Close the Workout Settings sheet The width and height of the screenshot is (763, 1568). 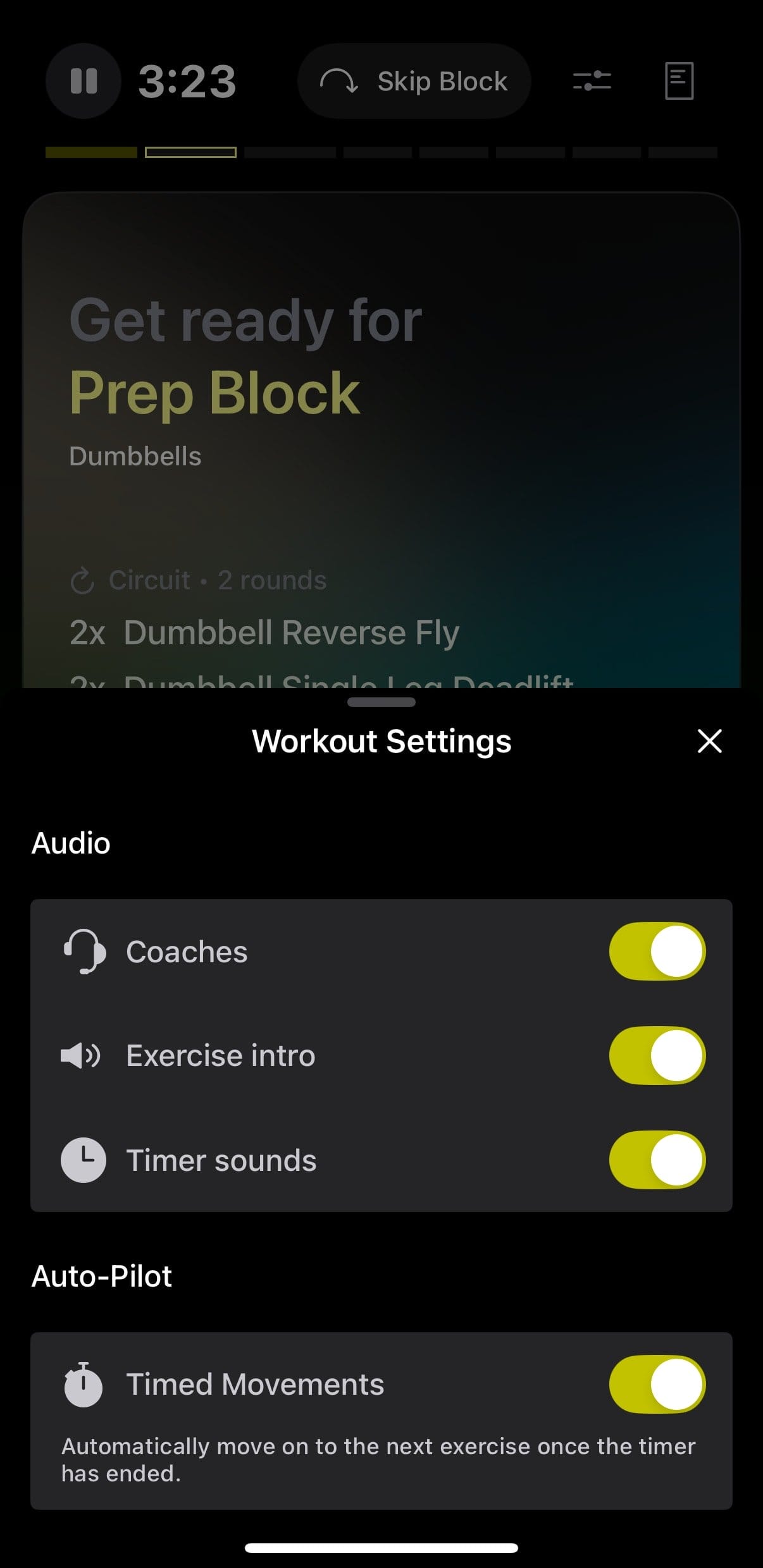point(709,741)
